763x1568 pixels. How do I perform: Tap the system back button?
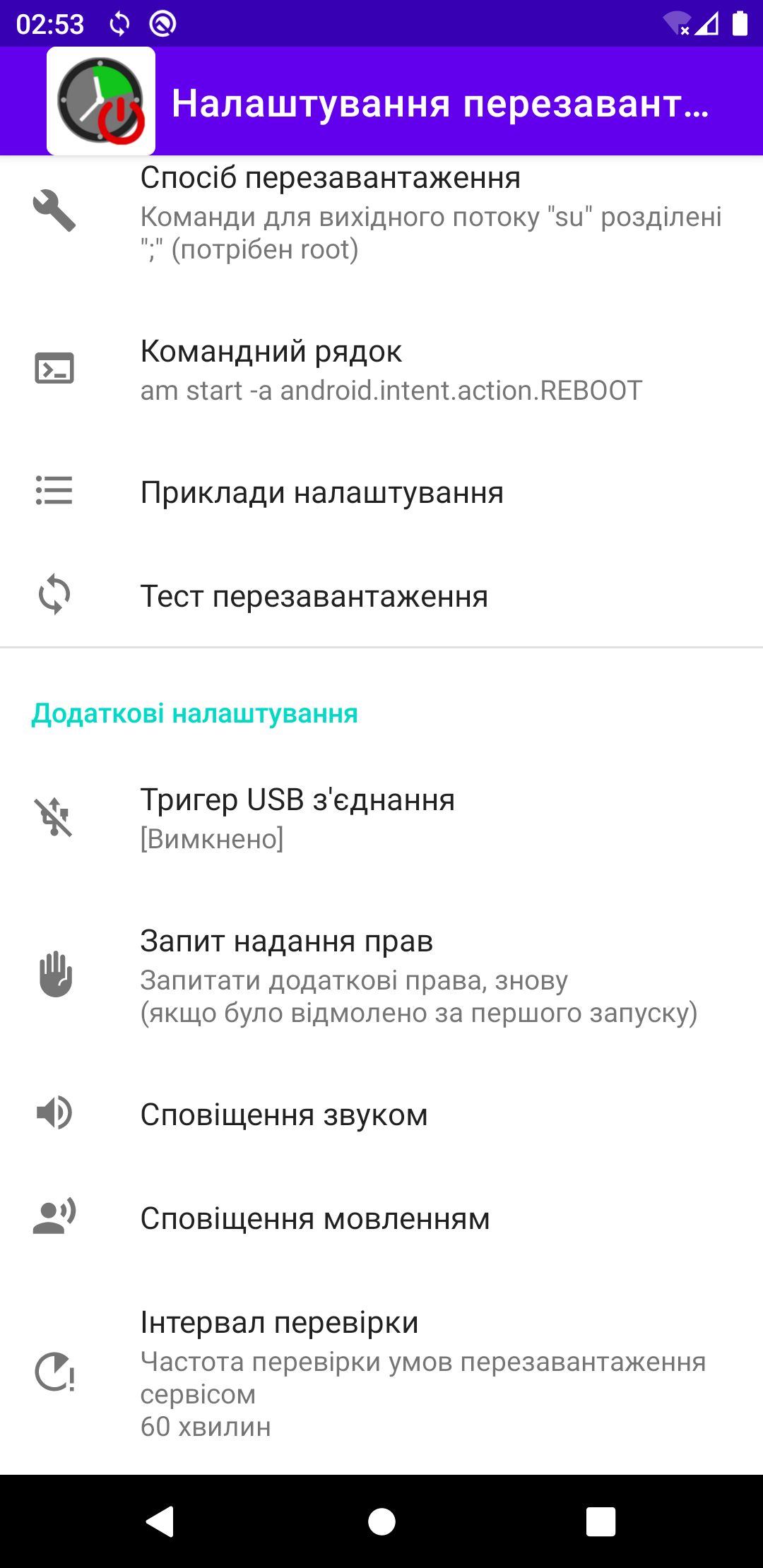[160, 1521]
